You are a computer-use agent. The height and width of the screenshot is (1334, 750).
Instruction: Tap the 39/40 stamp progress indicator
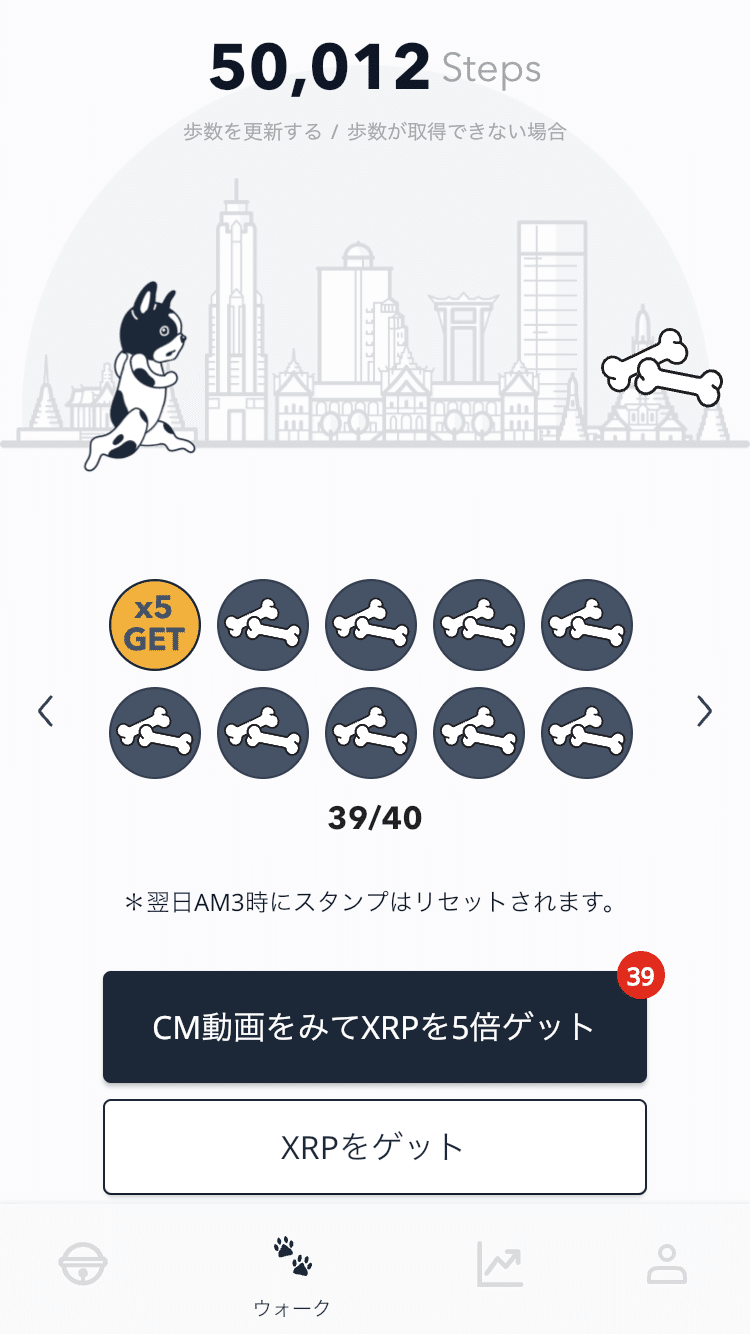point(375,817)
